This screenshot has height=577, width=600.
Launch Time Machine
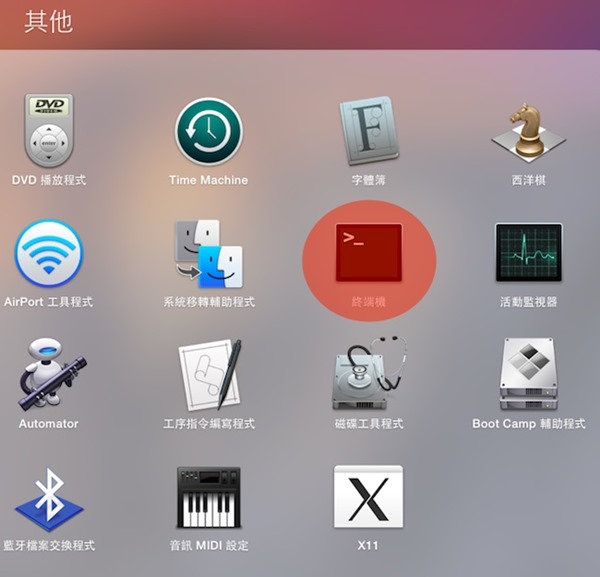(208, 130)
